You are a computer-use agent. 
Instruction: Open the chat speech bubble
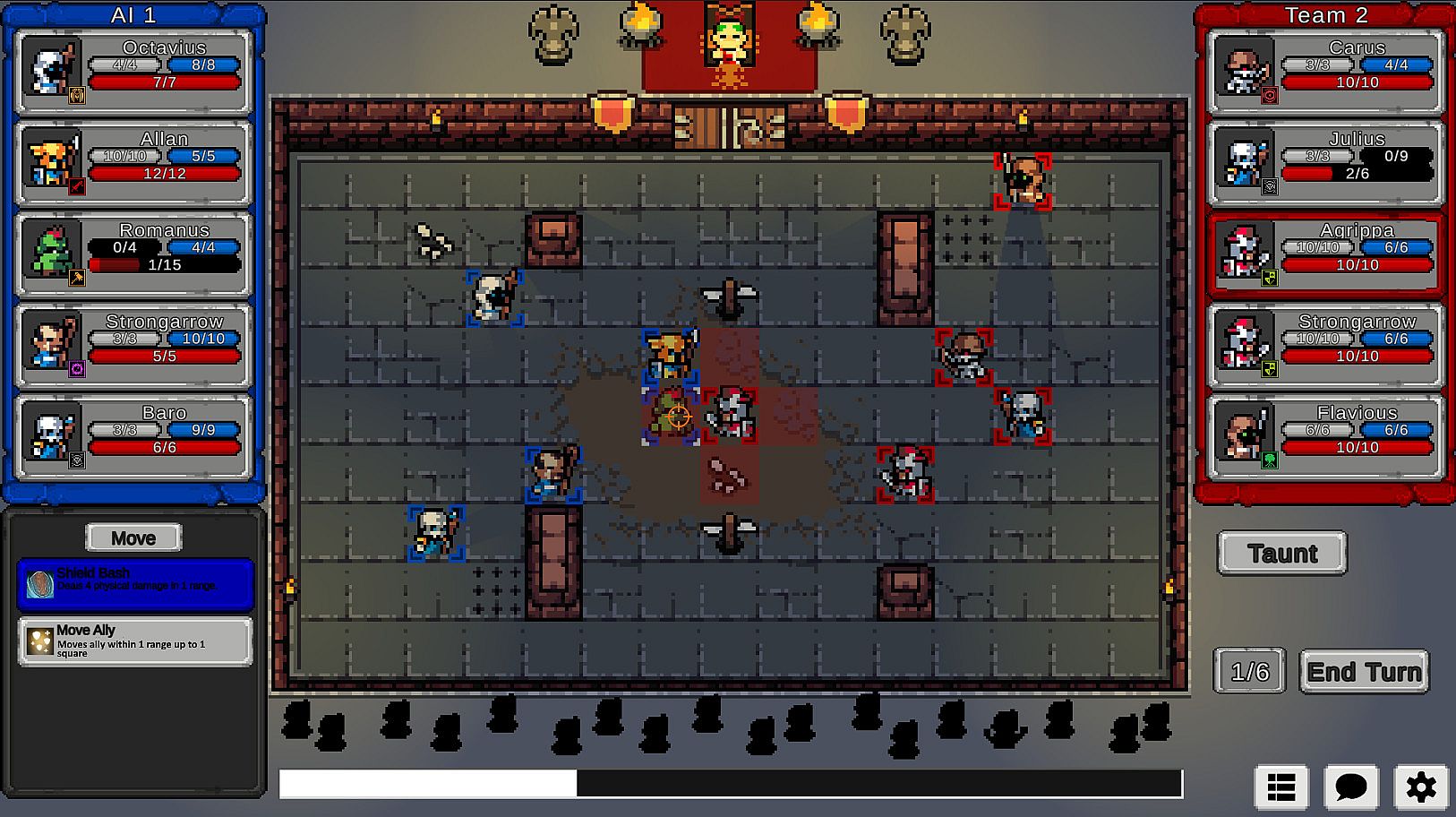(x=1350, y=787)
